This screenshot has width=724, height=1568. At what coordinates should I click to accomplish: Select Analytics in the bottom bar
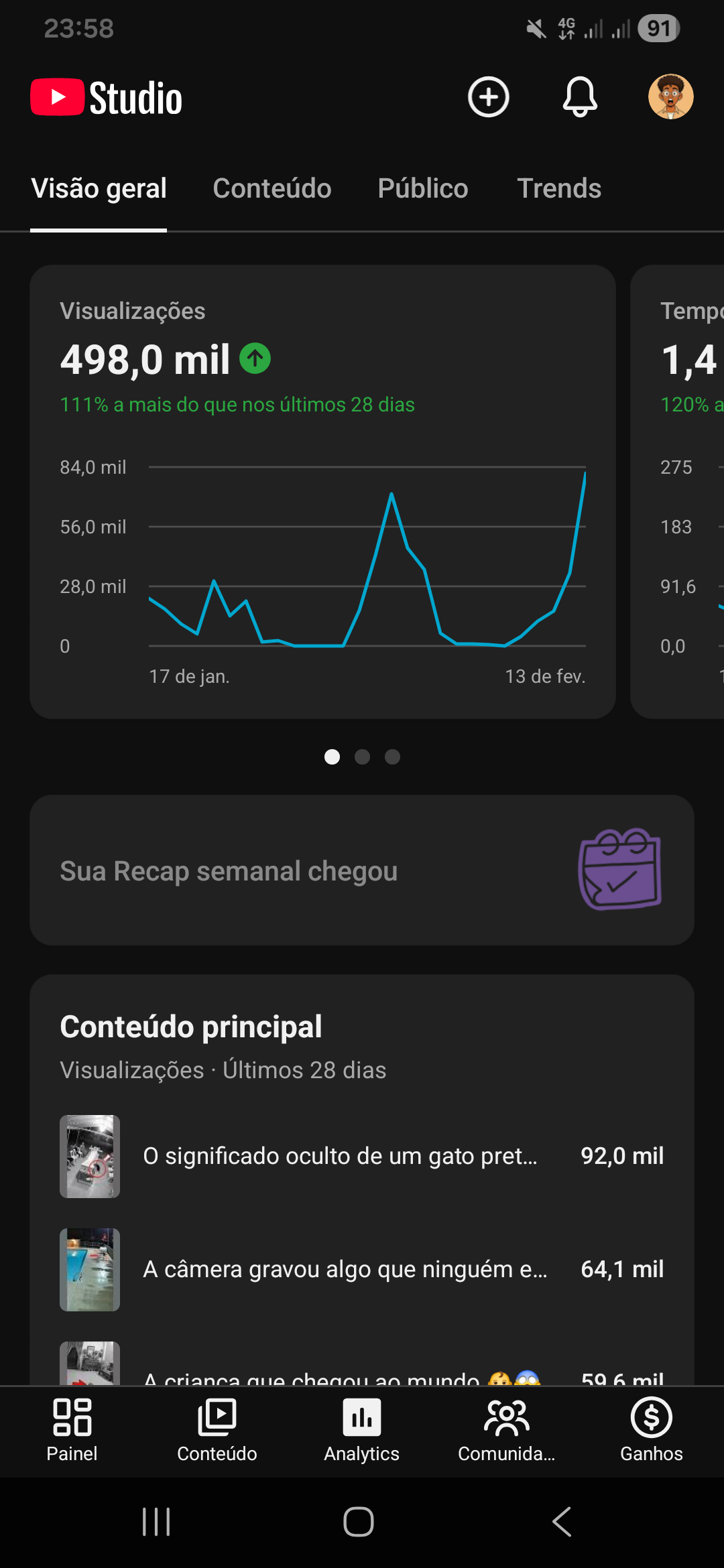(361, 1430)
